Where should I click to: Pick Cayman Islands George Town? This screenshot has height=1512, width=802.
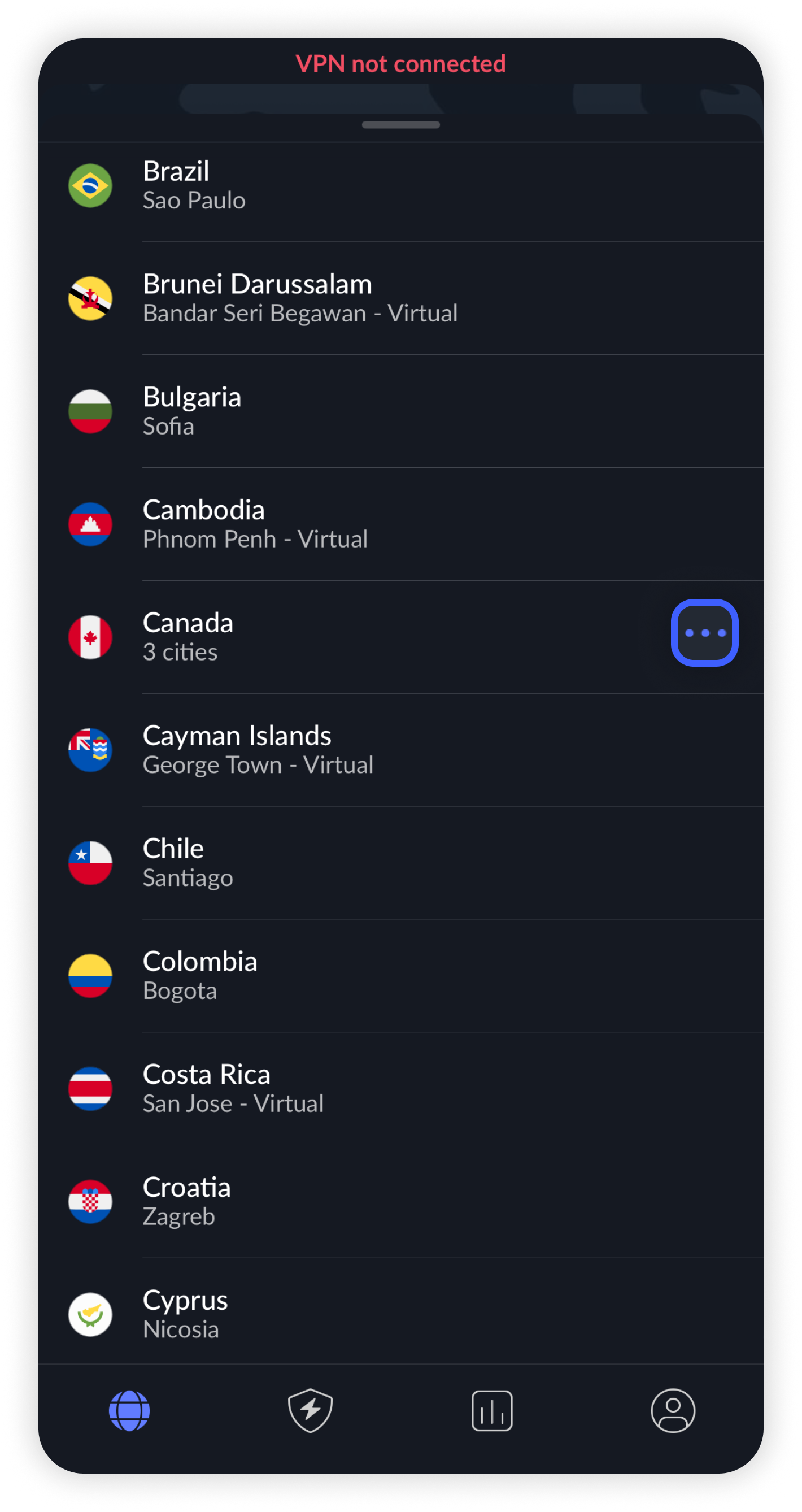[352, 750]
